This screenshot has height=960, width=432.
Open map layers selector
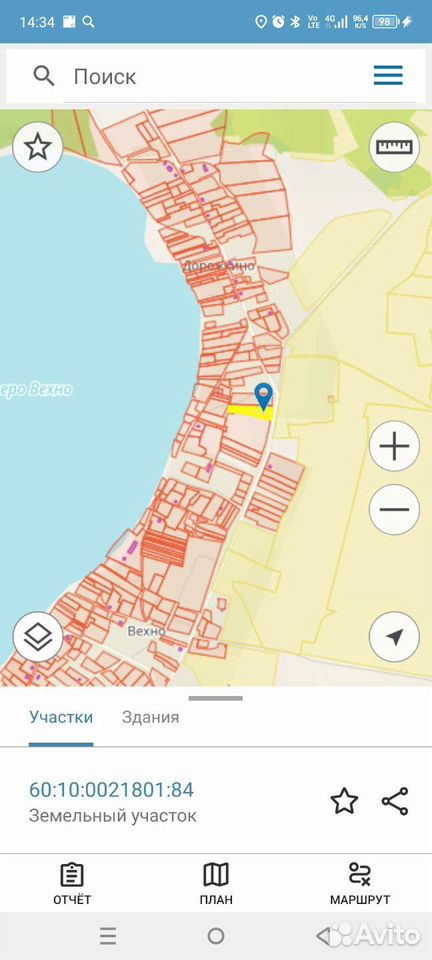coord(38,637)
